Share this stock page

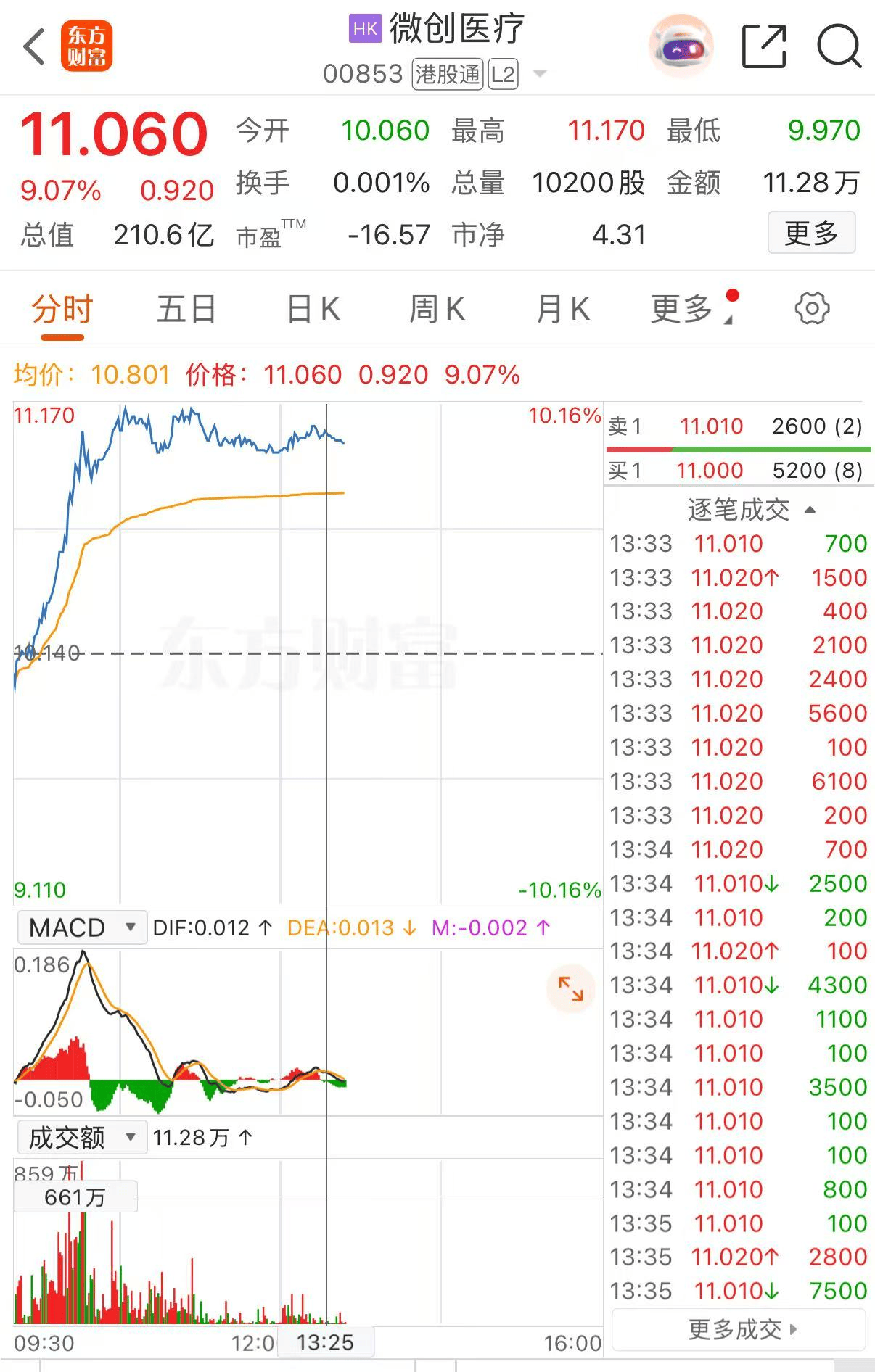pos(764,46)
